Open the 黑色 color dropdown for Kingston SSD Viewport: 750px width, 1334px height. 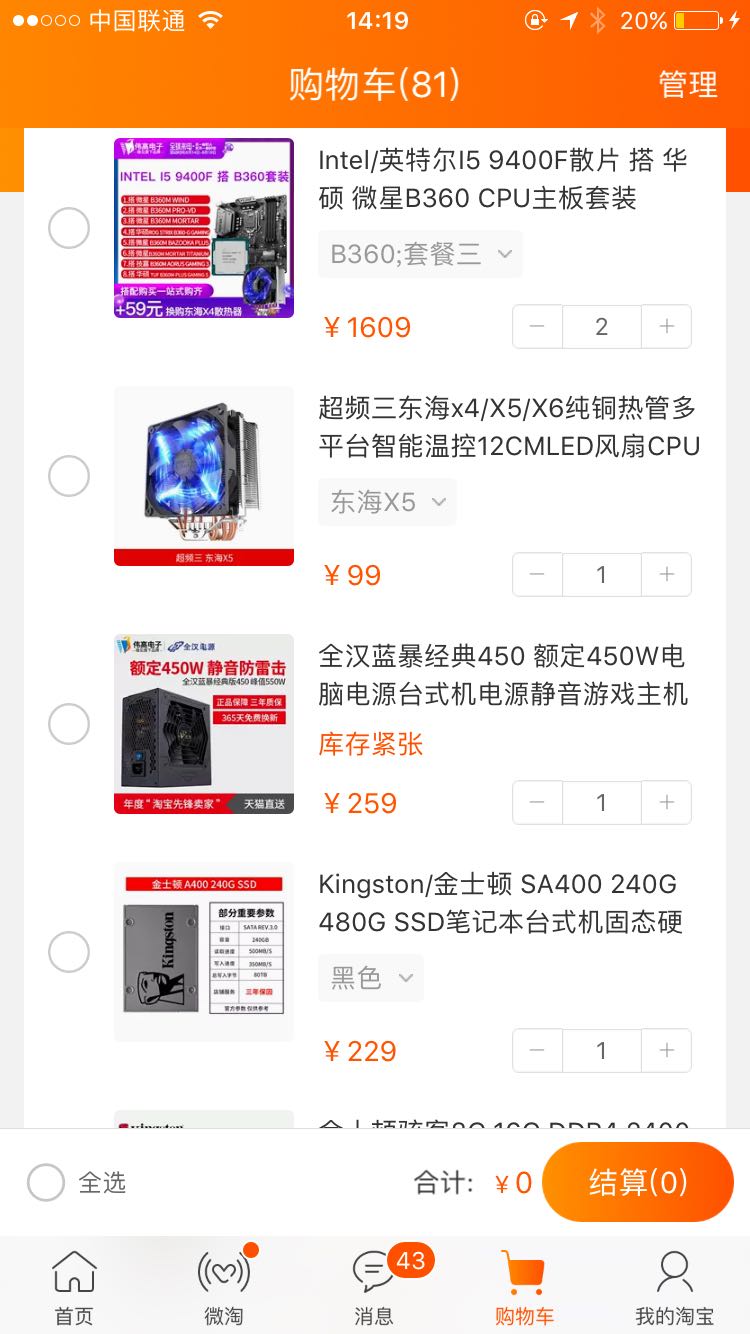click(371, 978)
